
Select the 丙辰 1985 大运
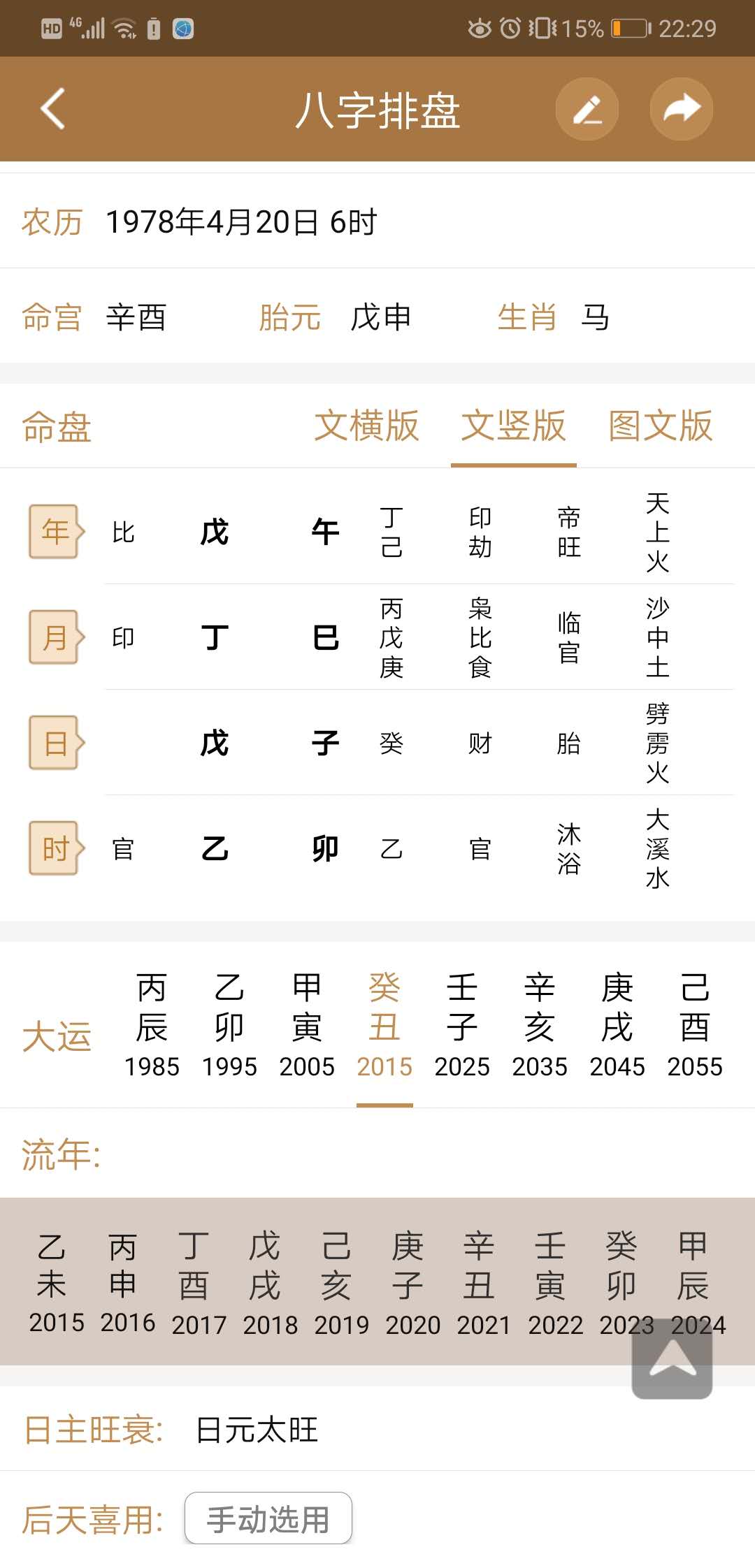(x=152, y=1026)
